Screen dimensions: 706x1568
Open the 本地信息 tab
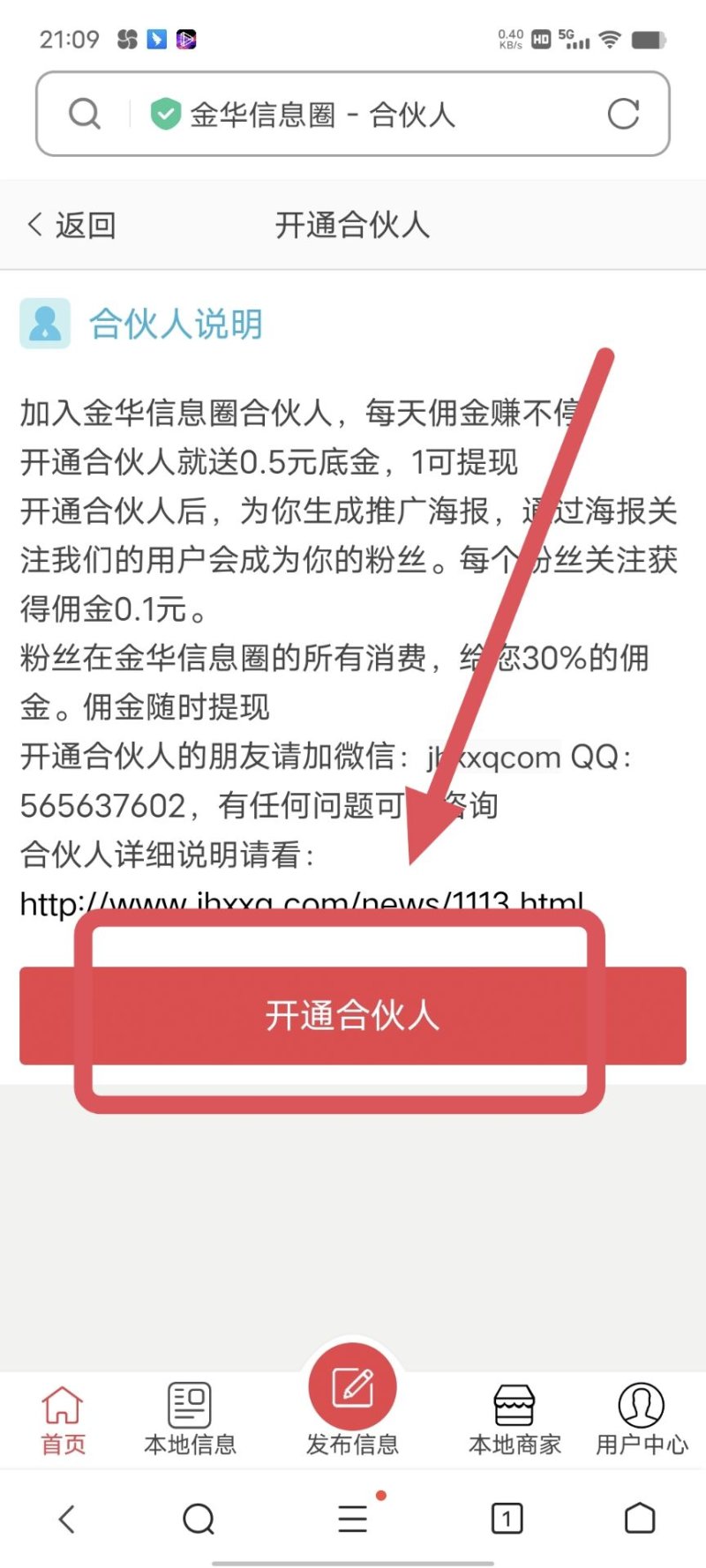click(x=190, y=1418)
